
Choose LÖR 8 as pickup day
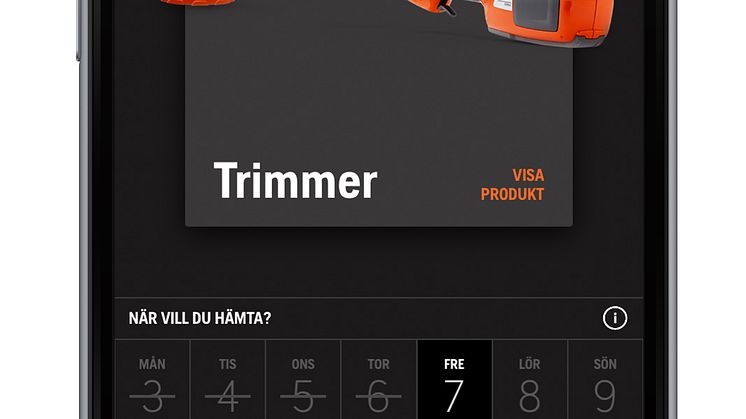coord(530,380)
